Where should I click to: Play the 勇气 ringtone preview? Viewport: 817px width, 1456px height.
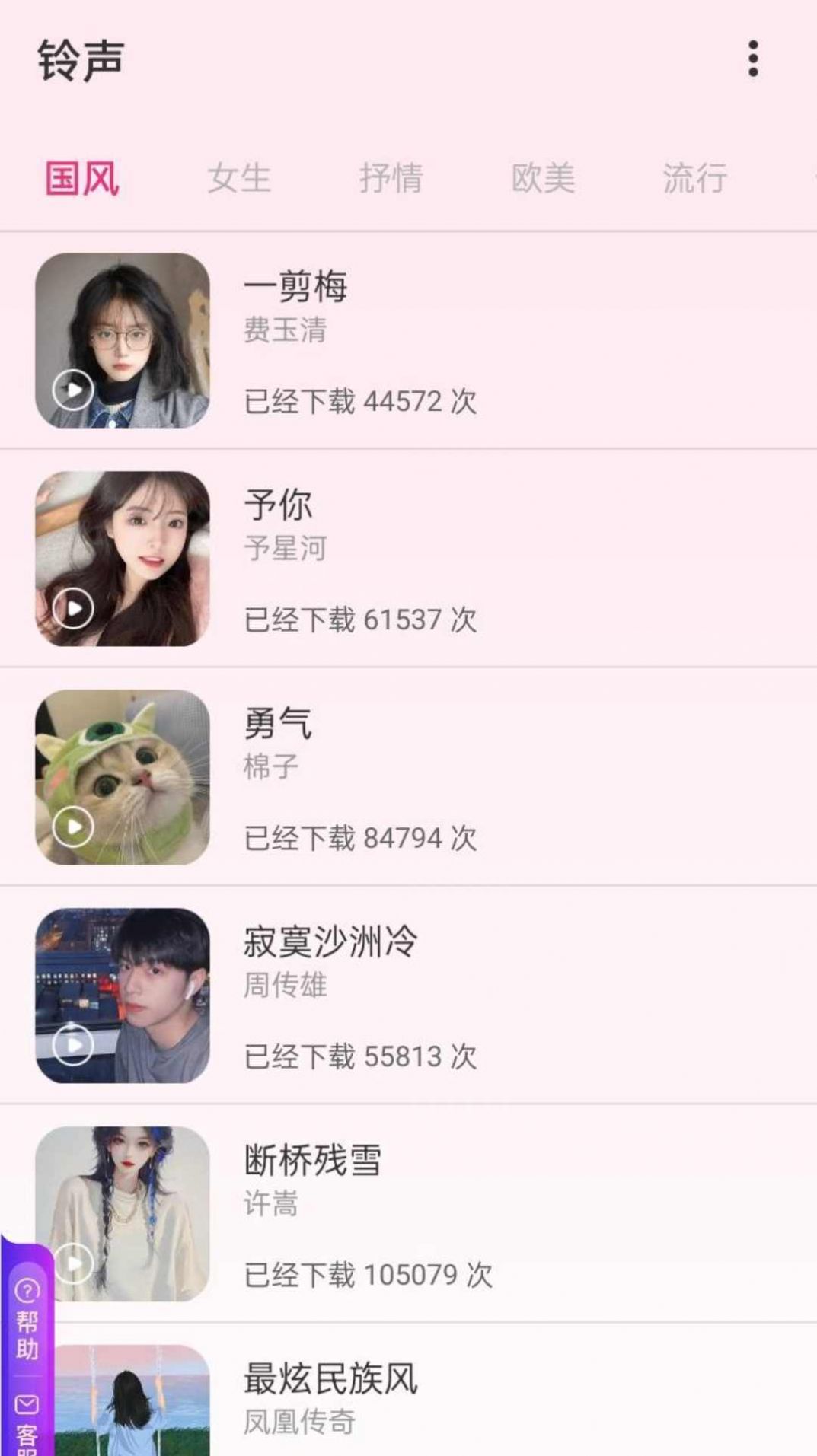click(x=74, y=826)
